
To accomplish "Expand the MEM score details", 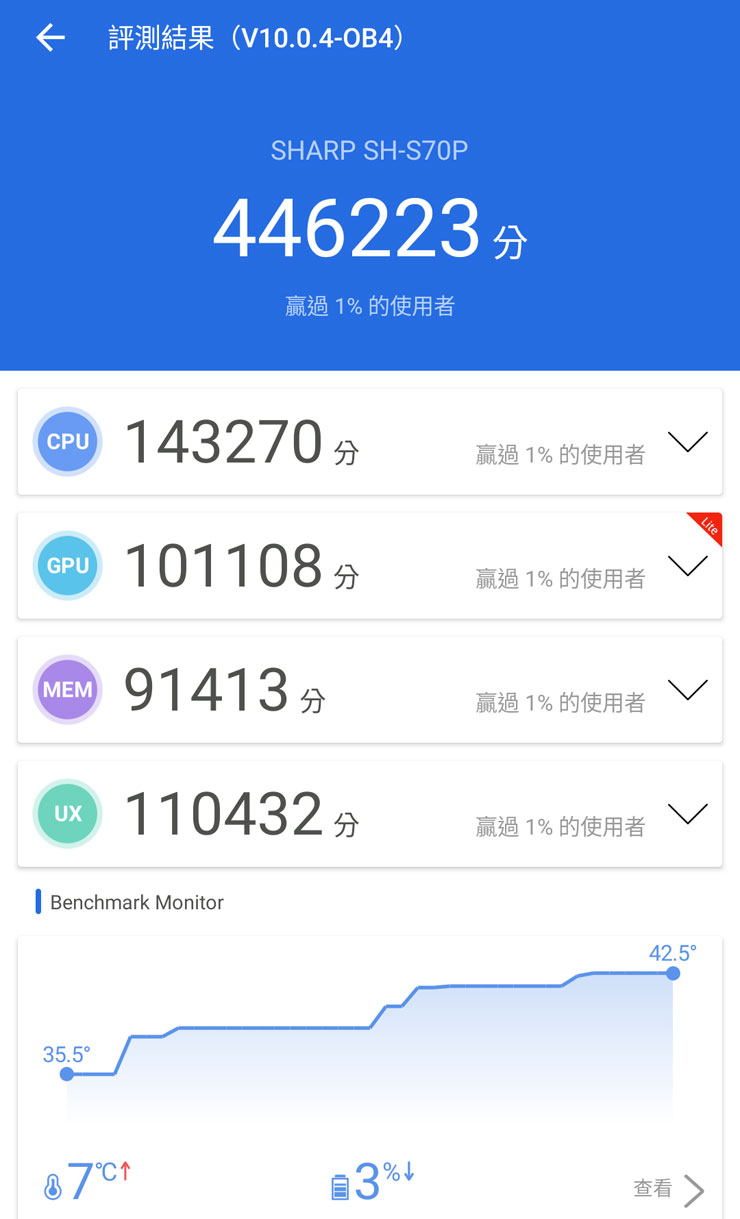I will coord(687,689).
